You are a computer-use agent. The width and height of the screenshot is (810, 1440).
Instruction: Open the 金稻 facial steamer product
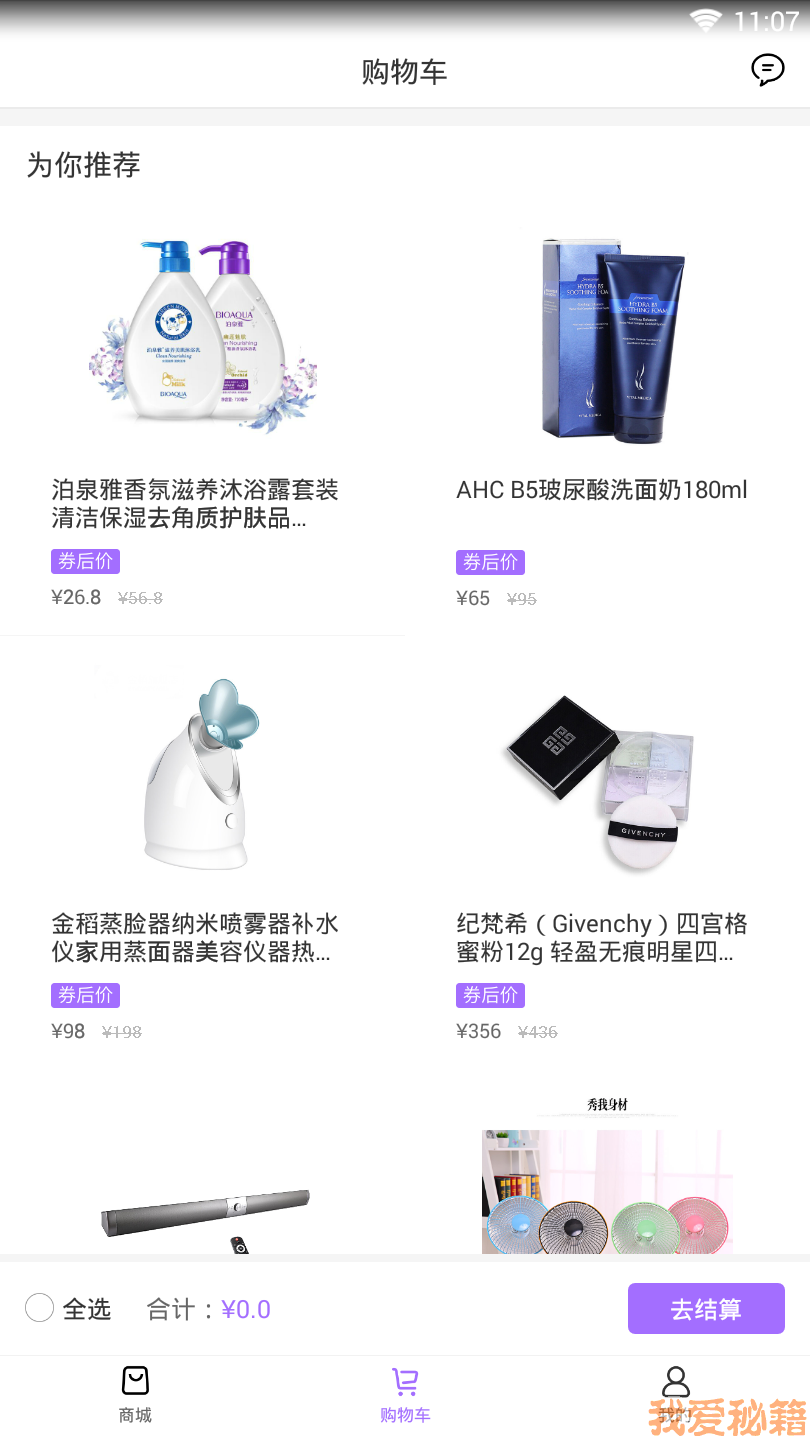coord(203,775)
